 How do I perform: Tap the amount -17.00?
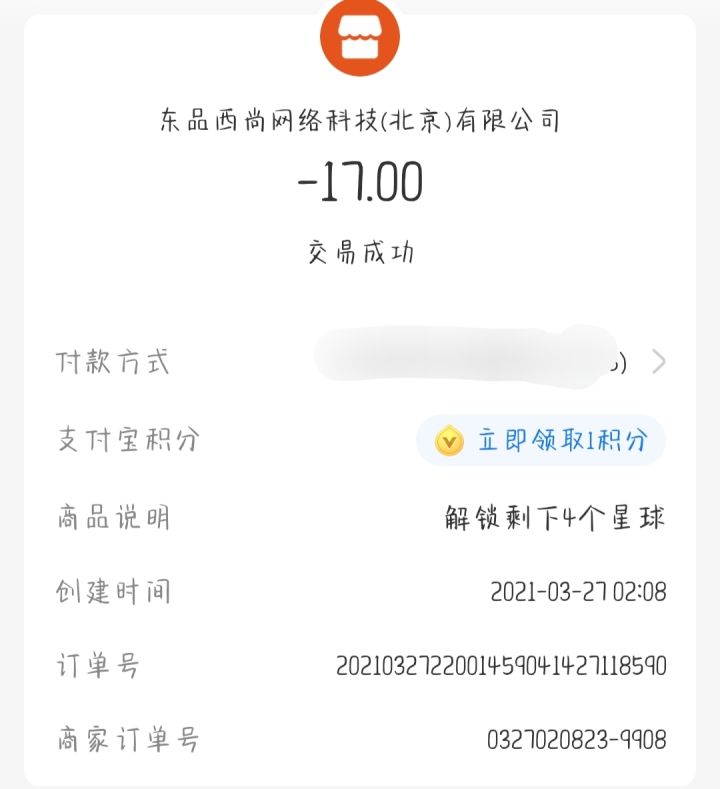[358, 182]
